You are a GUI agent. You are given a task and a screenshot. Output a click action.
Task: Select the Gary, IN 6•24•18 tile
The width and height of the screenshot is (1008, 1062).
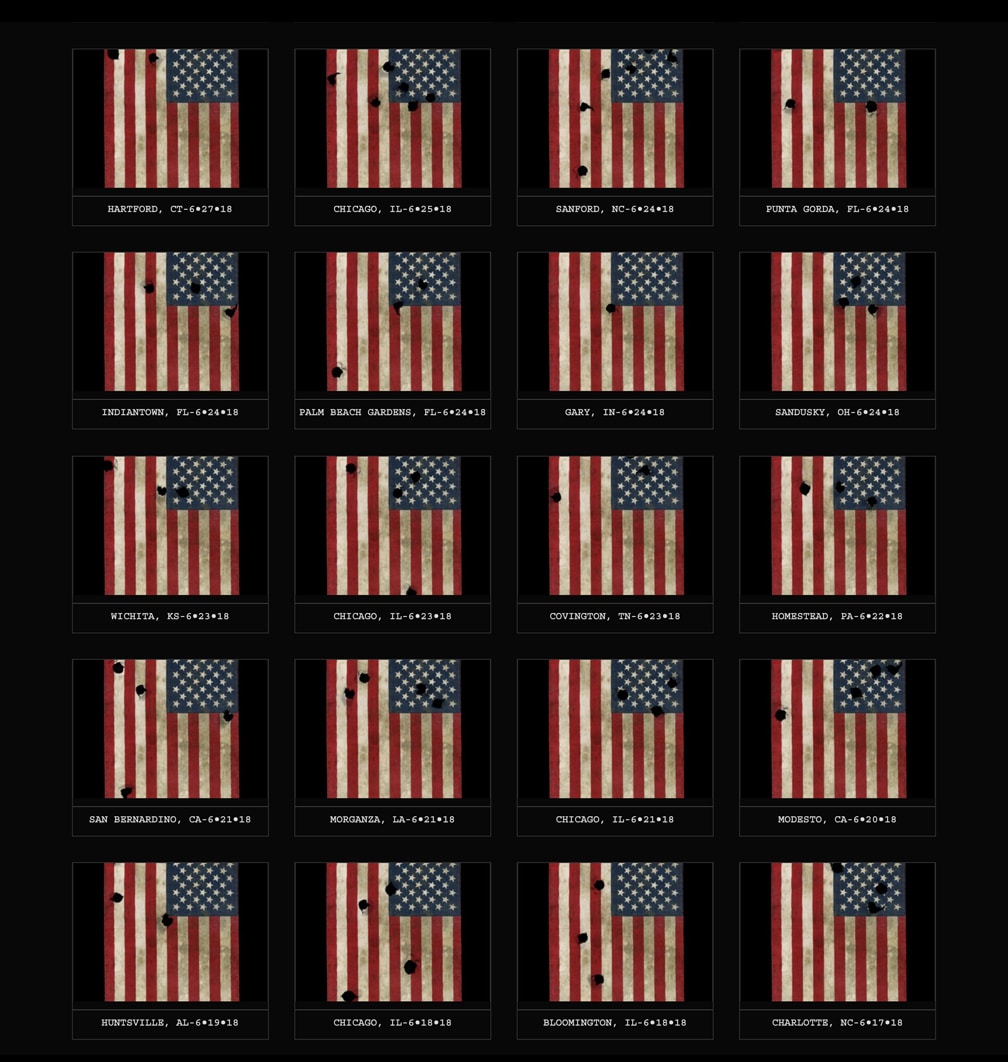point(615,323)
